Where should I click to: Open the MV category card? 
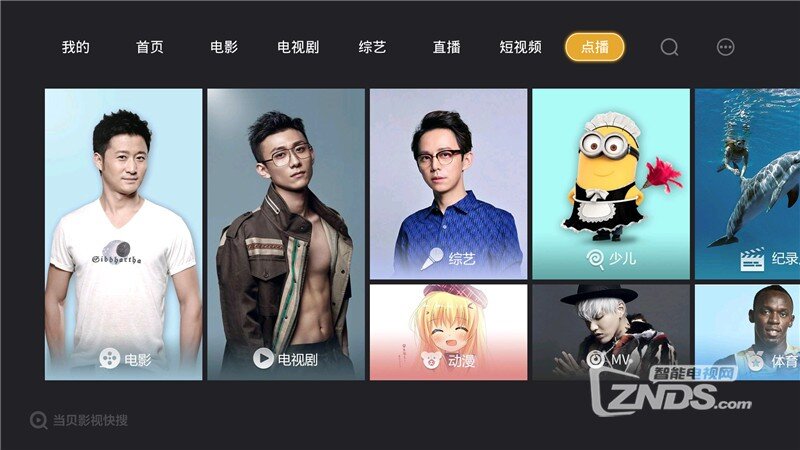click(610, 332)
